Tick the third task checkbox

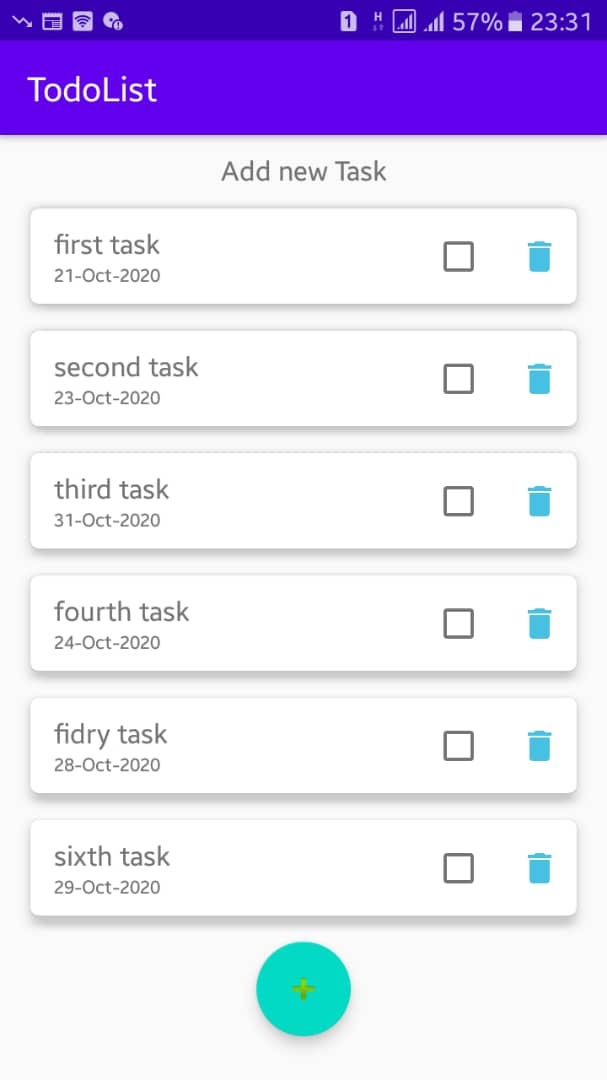coord(458,501)
